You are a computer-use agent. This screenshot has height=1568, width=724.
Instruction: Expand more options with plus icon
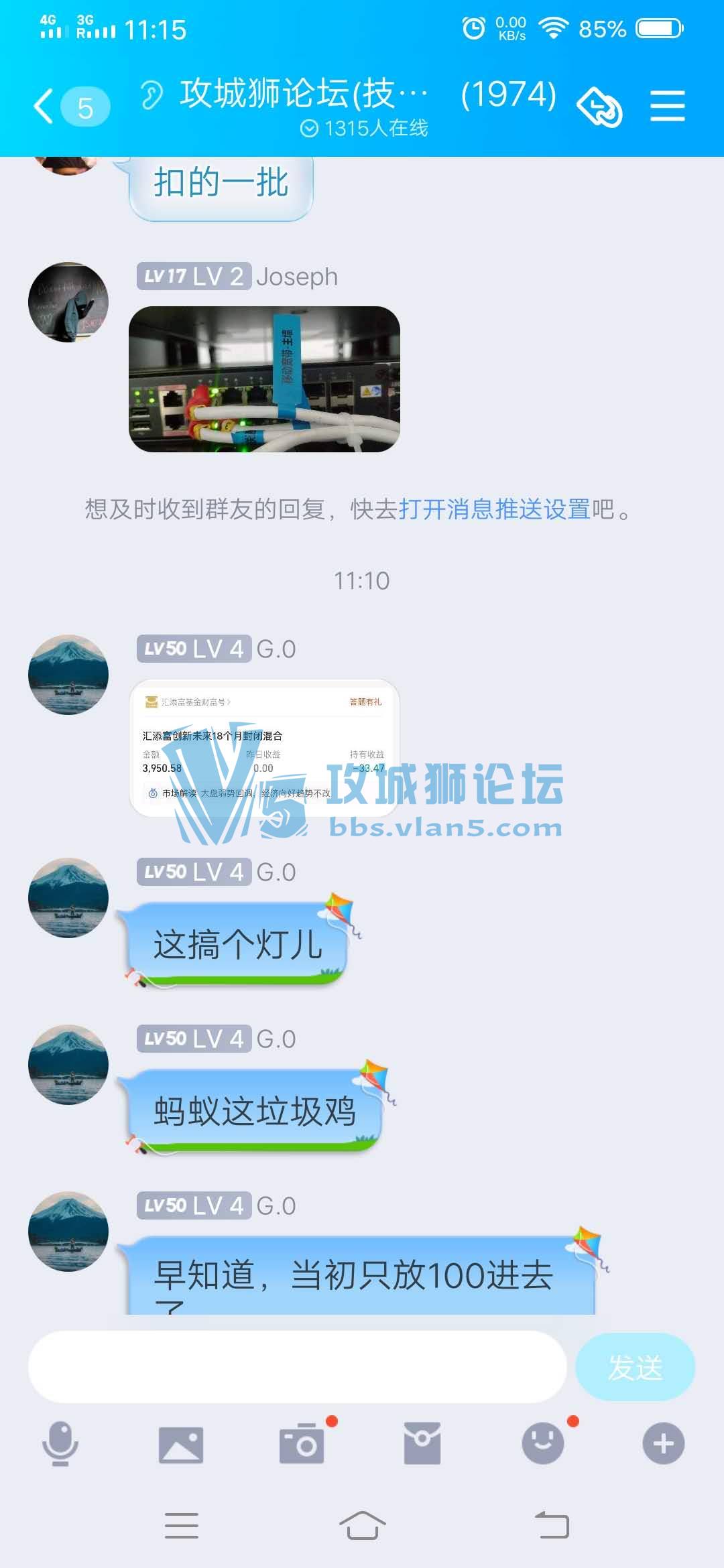pyautogui.click(x=664, y=1444)
